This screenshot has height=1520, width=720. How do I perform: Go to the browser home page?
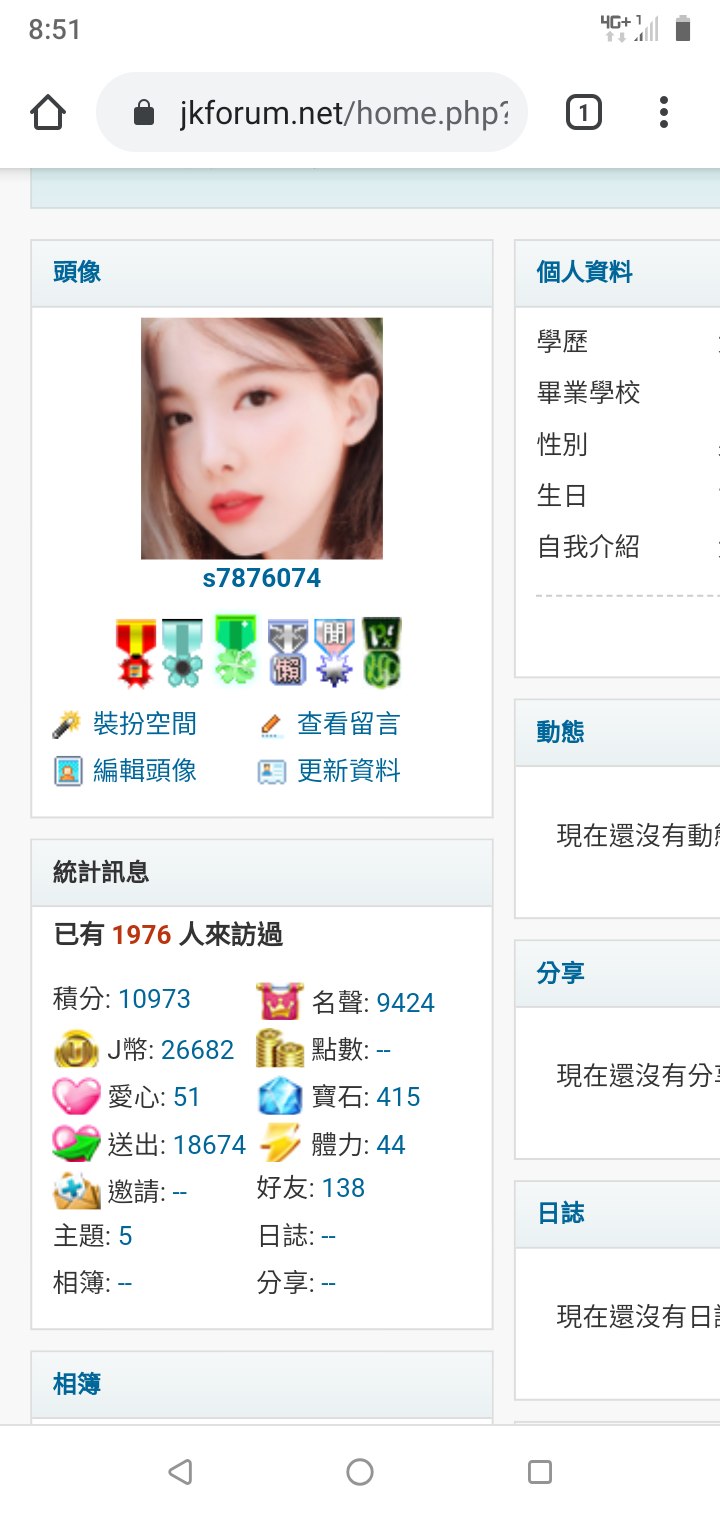pyautogui.click(x=48, y=113)
